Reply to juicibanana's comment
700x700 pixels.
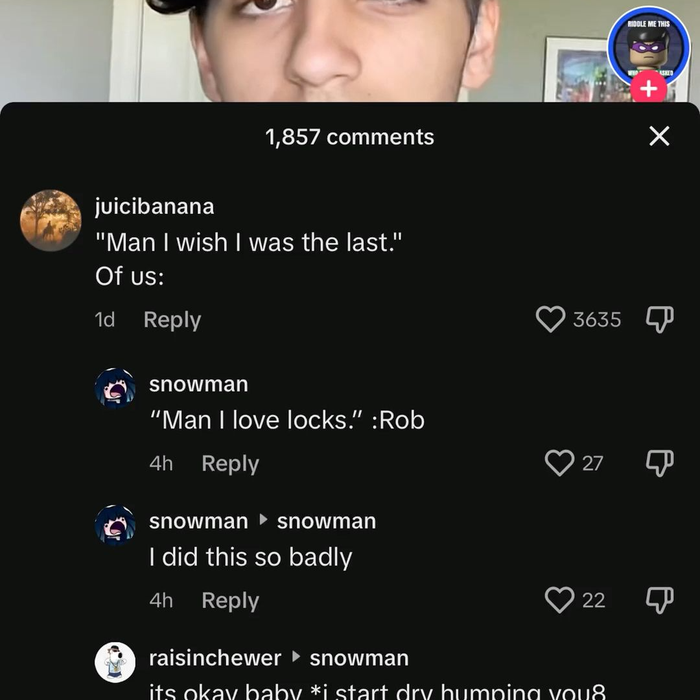[x=172, y=320]
